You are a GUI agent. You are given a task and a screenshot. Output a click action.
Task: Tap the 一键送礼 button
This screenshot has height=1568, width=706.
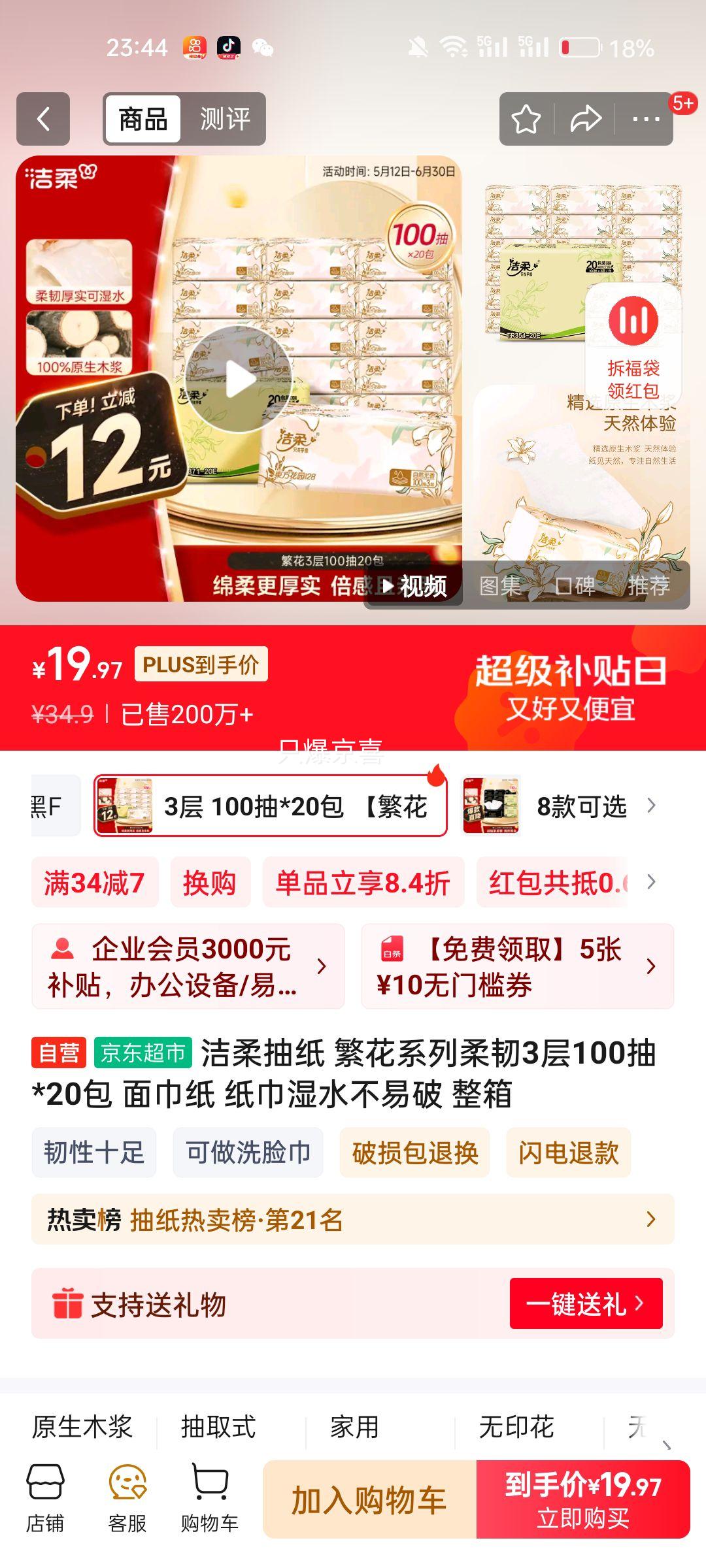[586, 1303]
